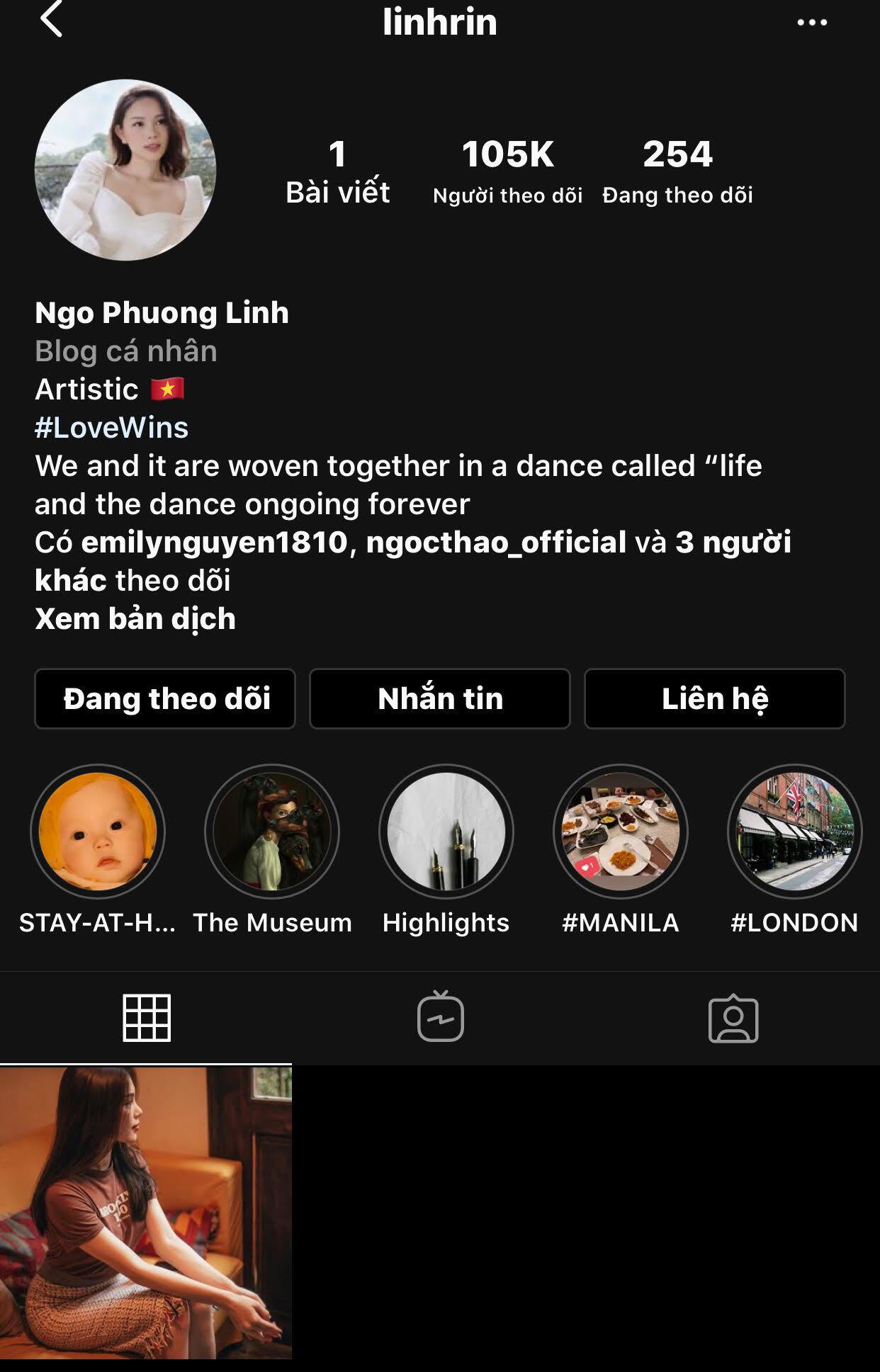Image resolution: width=880 pixels, height=1372 pixels.
Task: Send a message with Nhắn tin
Action: click(x=440, y=699)
